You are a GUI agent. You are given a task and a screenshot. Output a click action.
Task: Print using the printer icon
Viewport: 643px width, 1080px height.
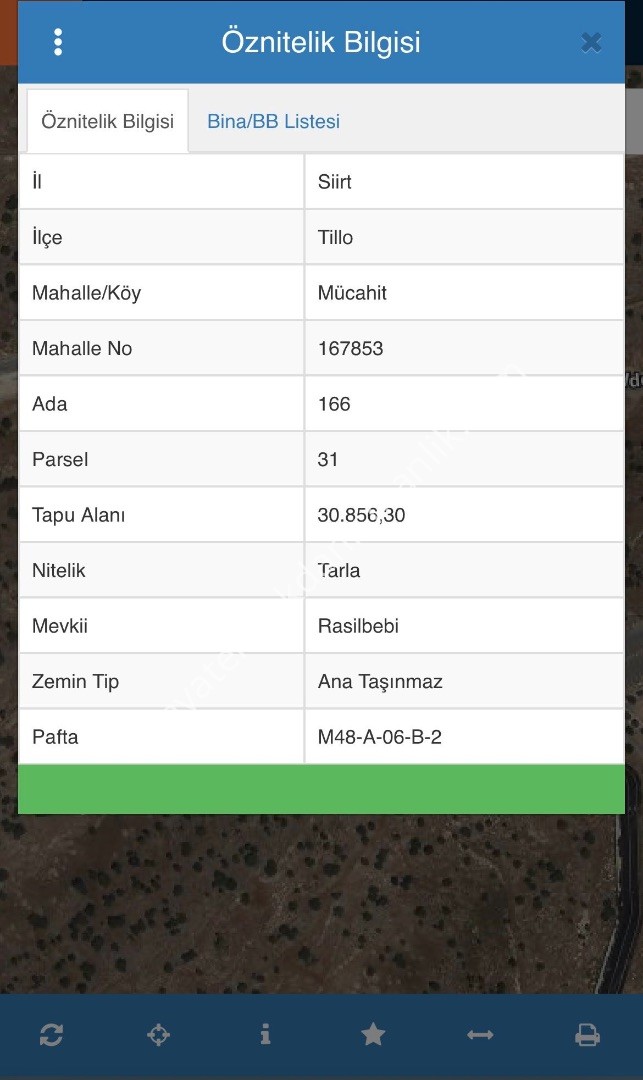[x=588, y=1035]
